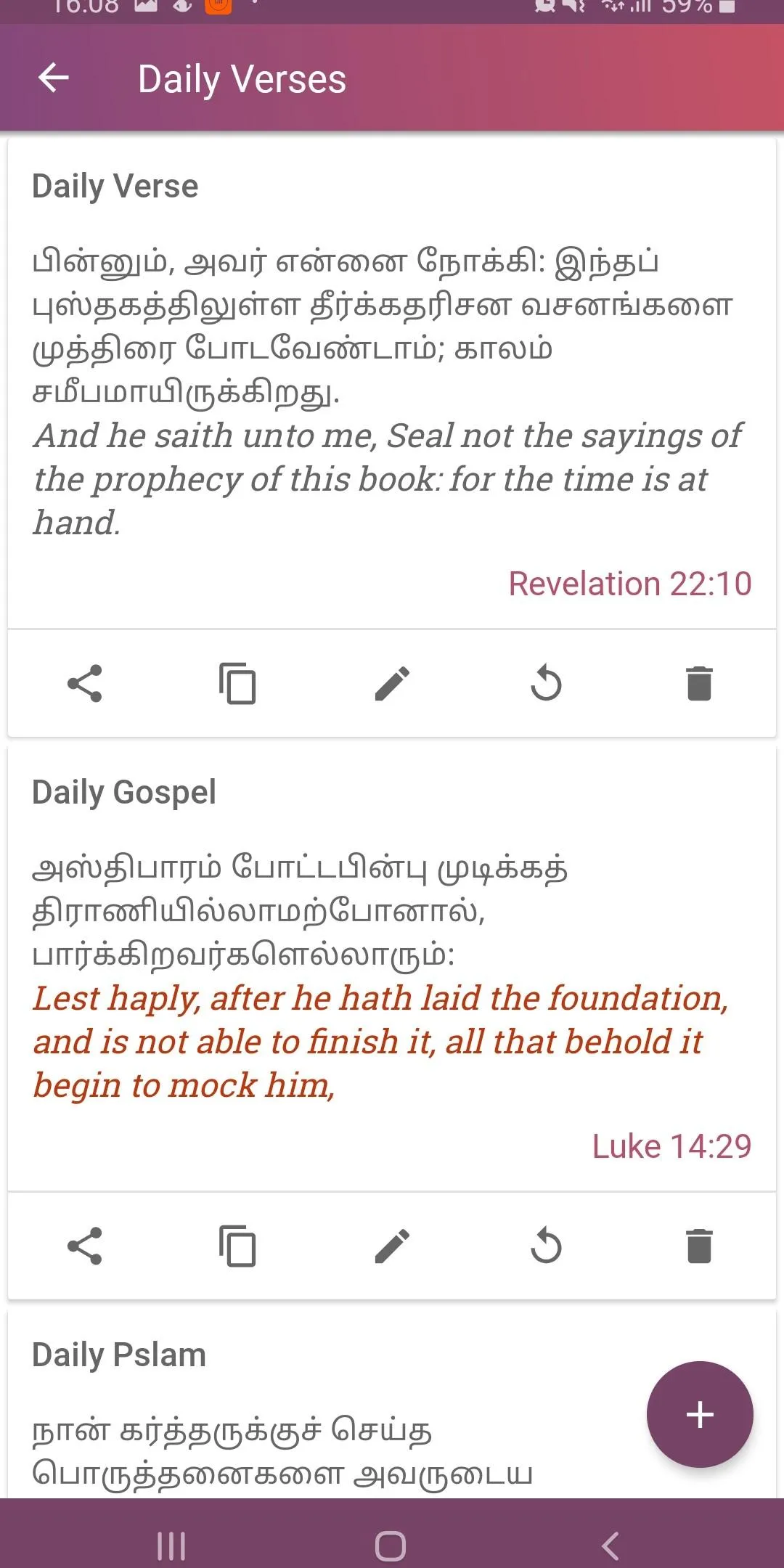Edit the Daily Gospel
Screen dimensions: 784x1568
392,1246
